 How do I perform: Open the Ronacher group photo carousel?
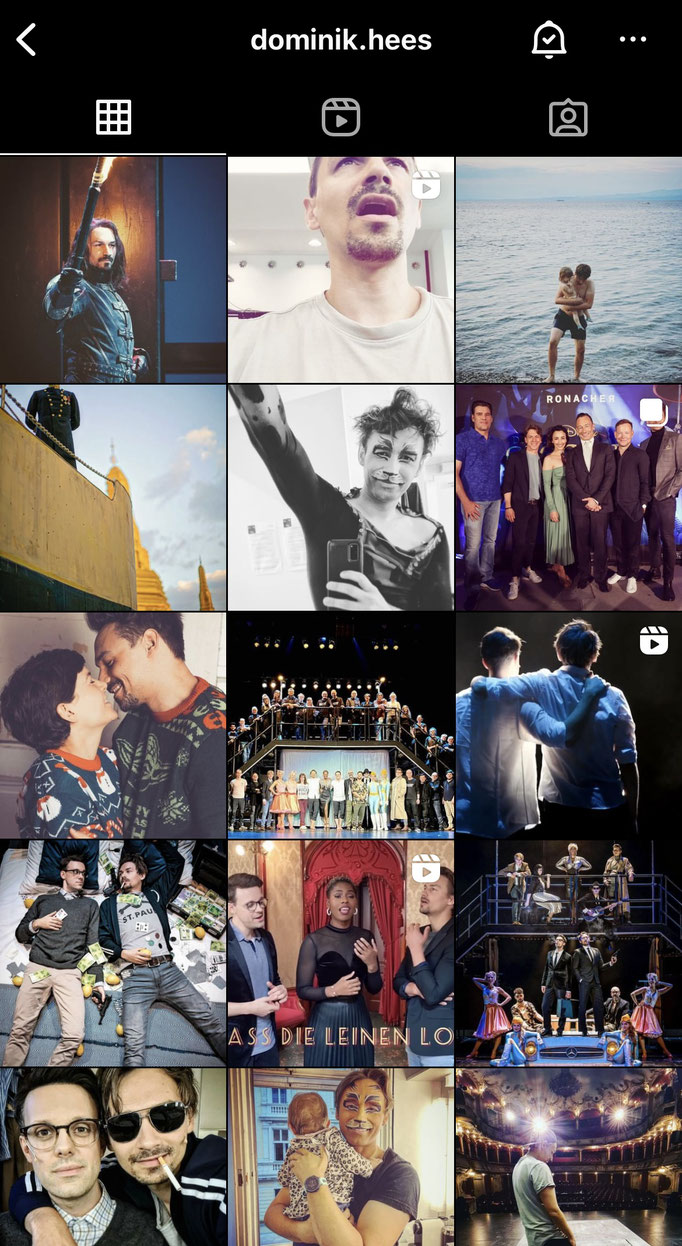click(568, 497)
